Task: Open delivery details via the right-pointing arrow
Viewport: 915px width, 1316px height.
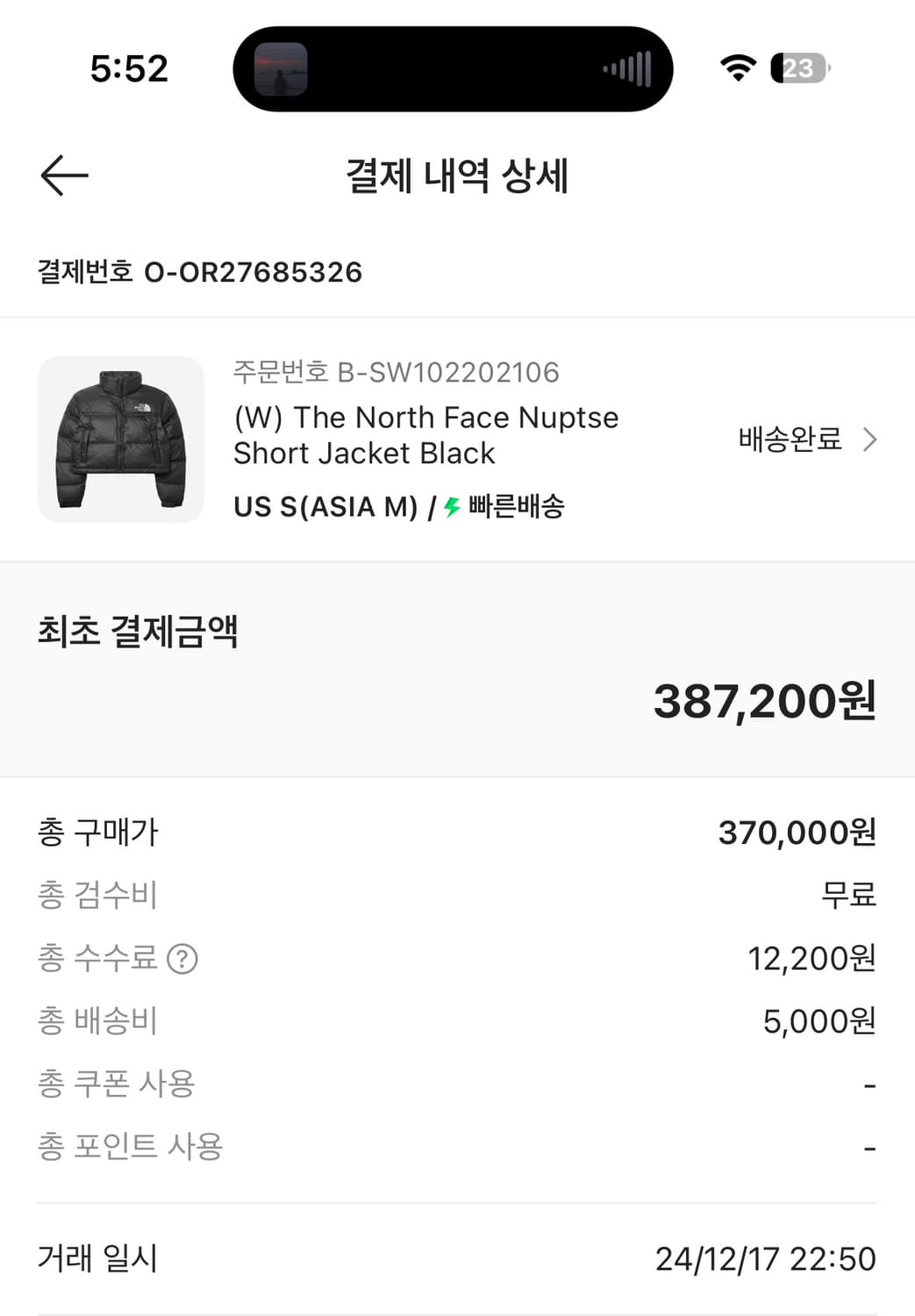Action: (869, 439)
